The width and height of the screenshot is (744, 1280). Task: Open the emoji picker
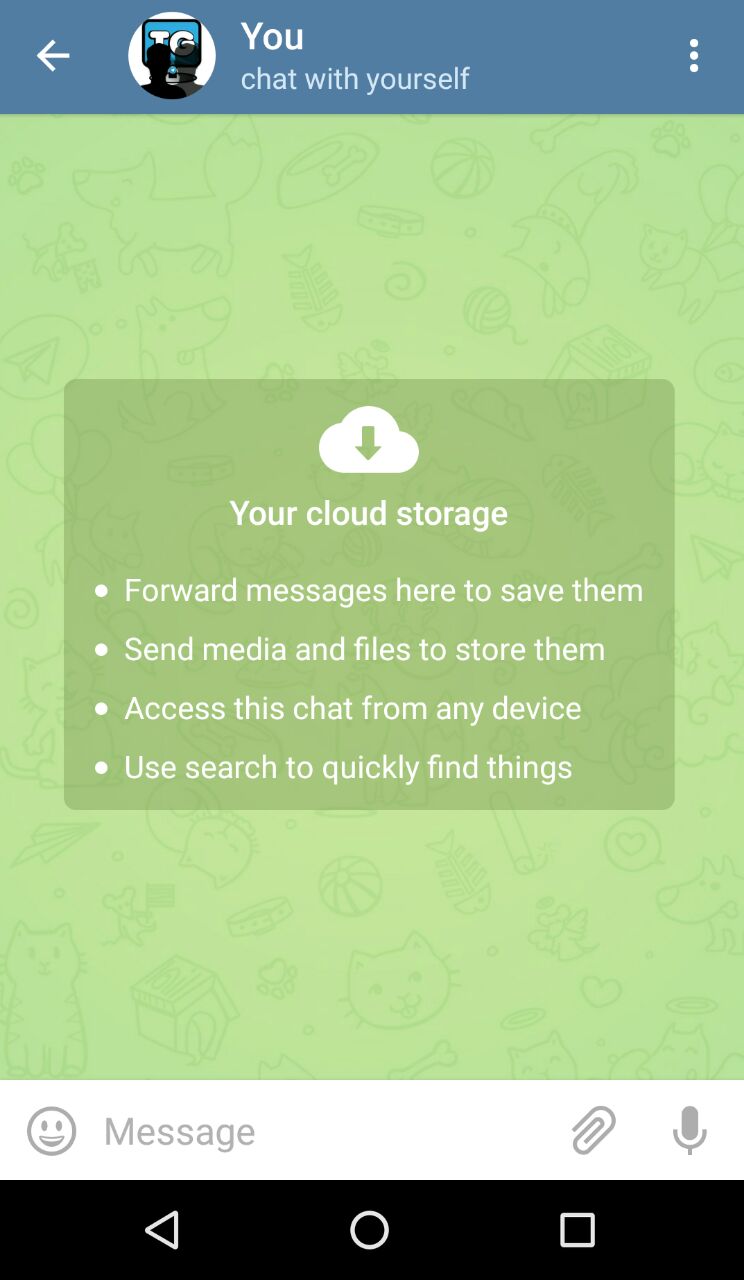51,1131
